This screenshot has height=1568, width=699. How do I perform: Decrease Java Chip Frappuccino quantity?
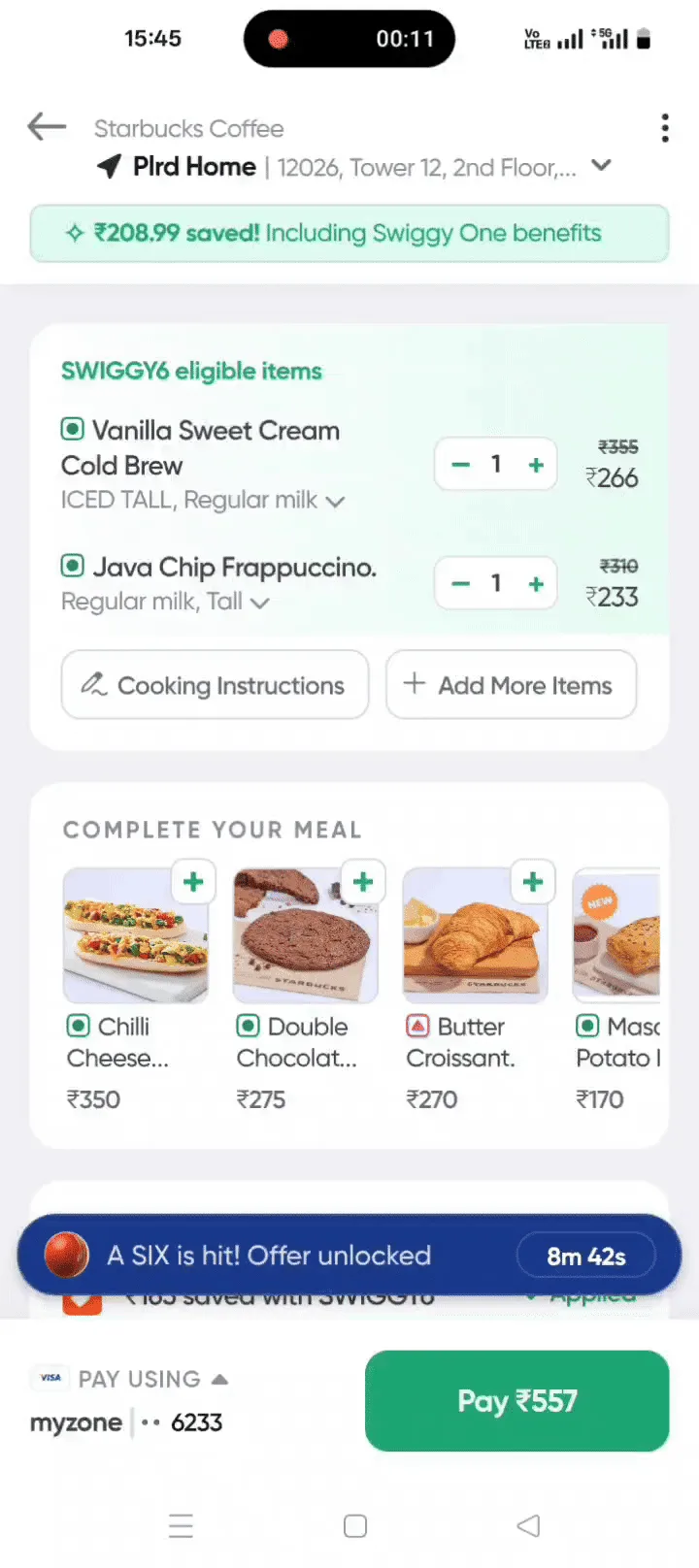[x=461, y=584]
